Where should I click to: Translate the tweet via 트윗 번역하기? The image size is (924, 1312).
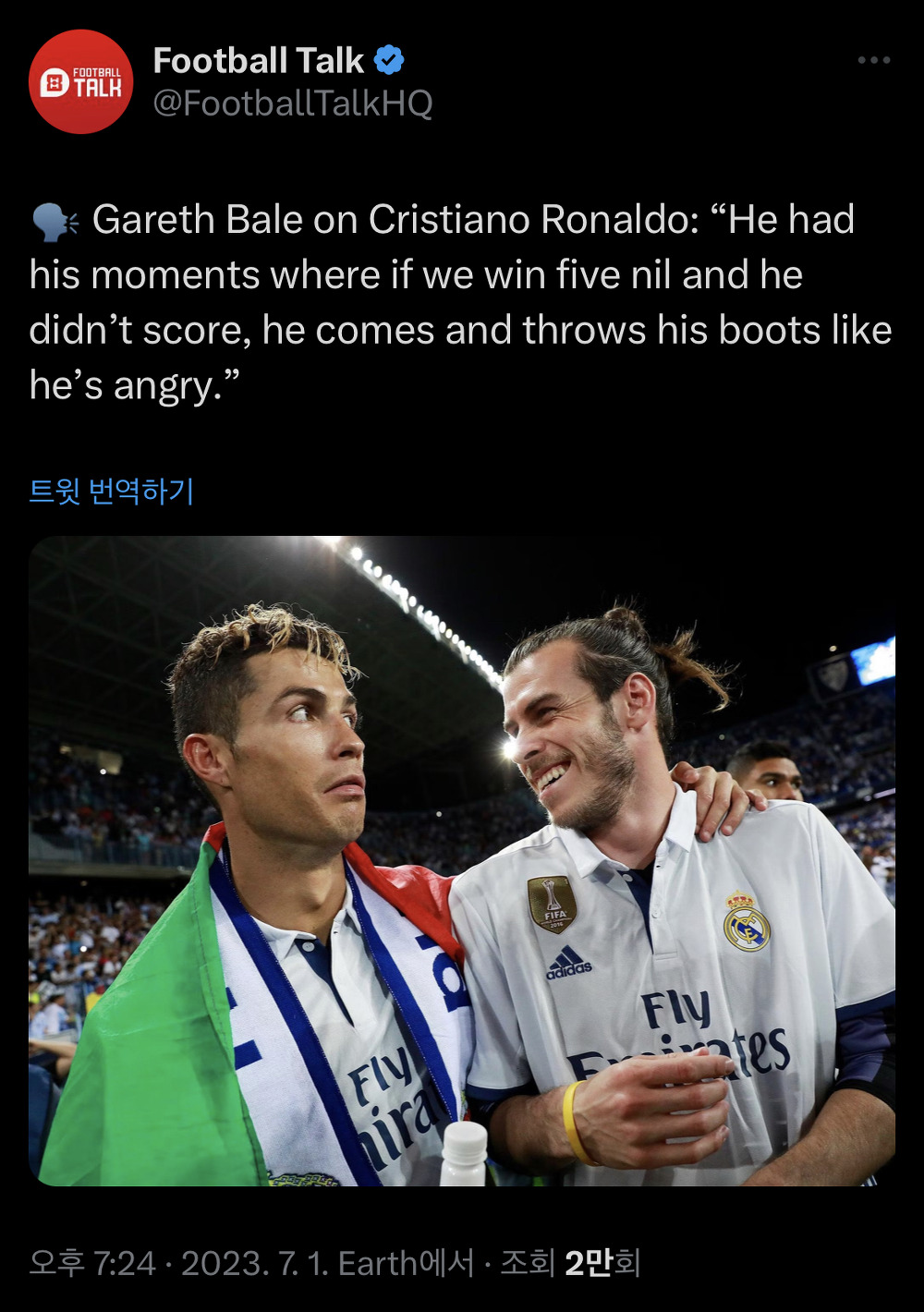click(112, 491)
